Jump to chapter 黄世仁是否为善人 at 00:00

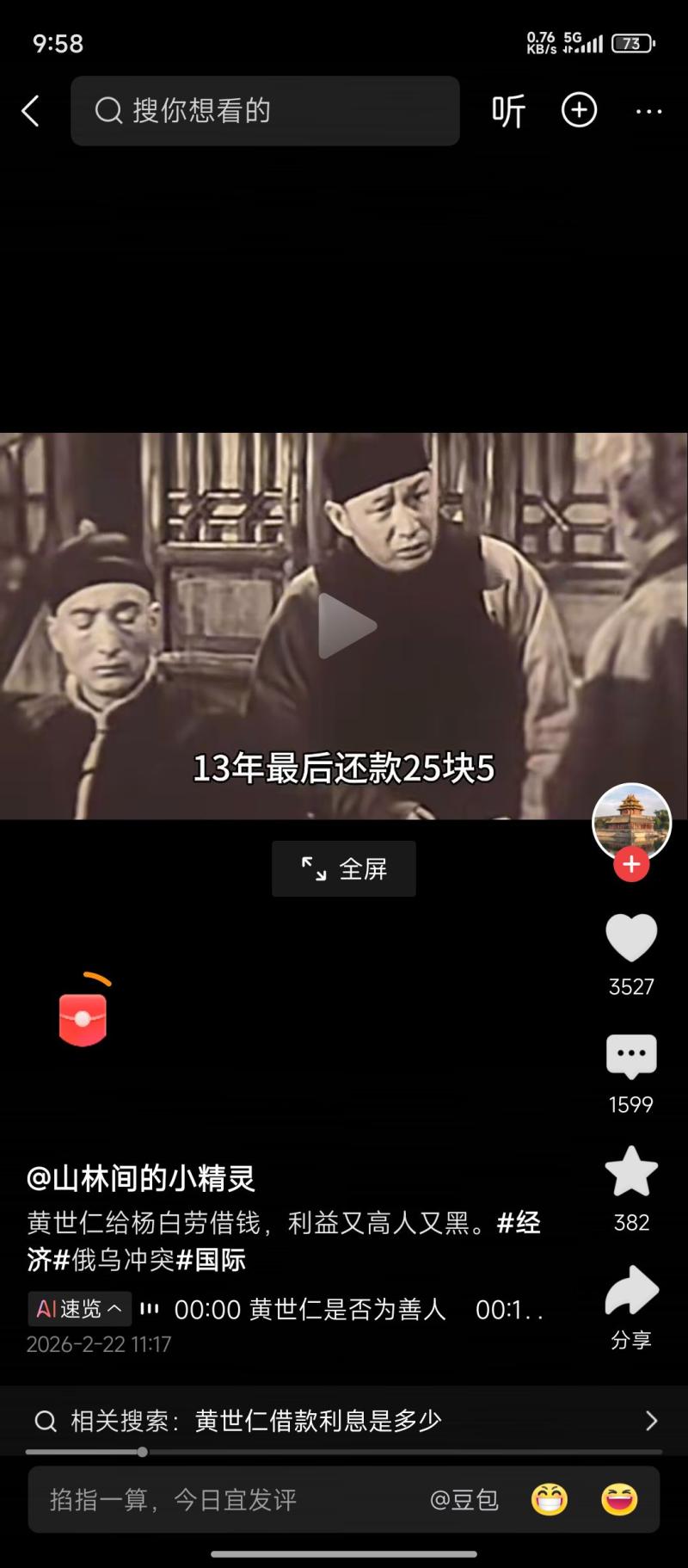pyautogui.click(x=310, y=1309)
